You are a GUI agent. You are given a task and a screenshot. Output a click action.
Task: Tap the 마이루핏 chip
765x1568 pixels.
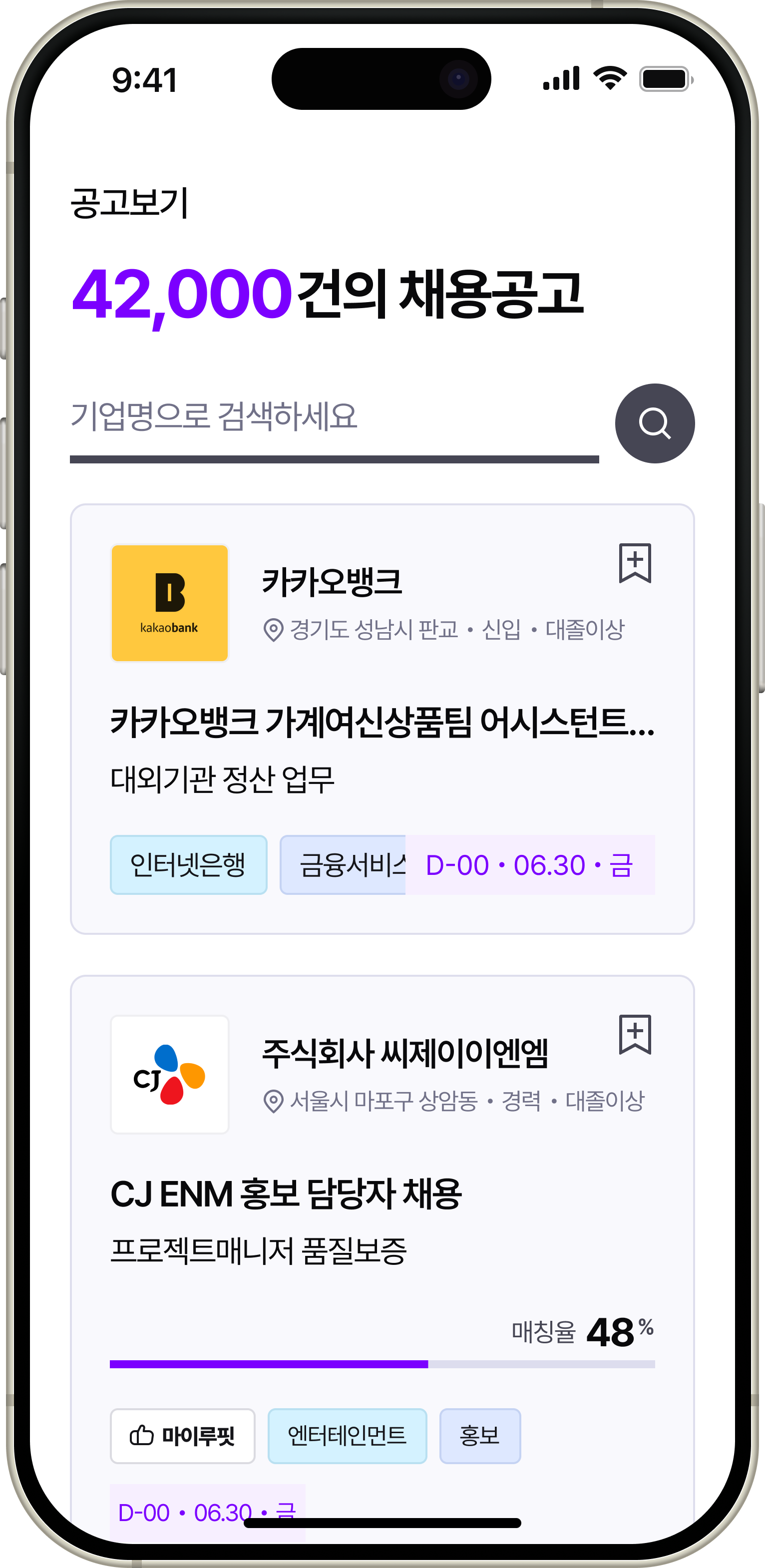coord(183,1436)
